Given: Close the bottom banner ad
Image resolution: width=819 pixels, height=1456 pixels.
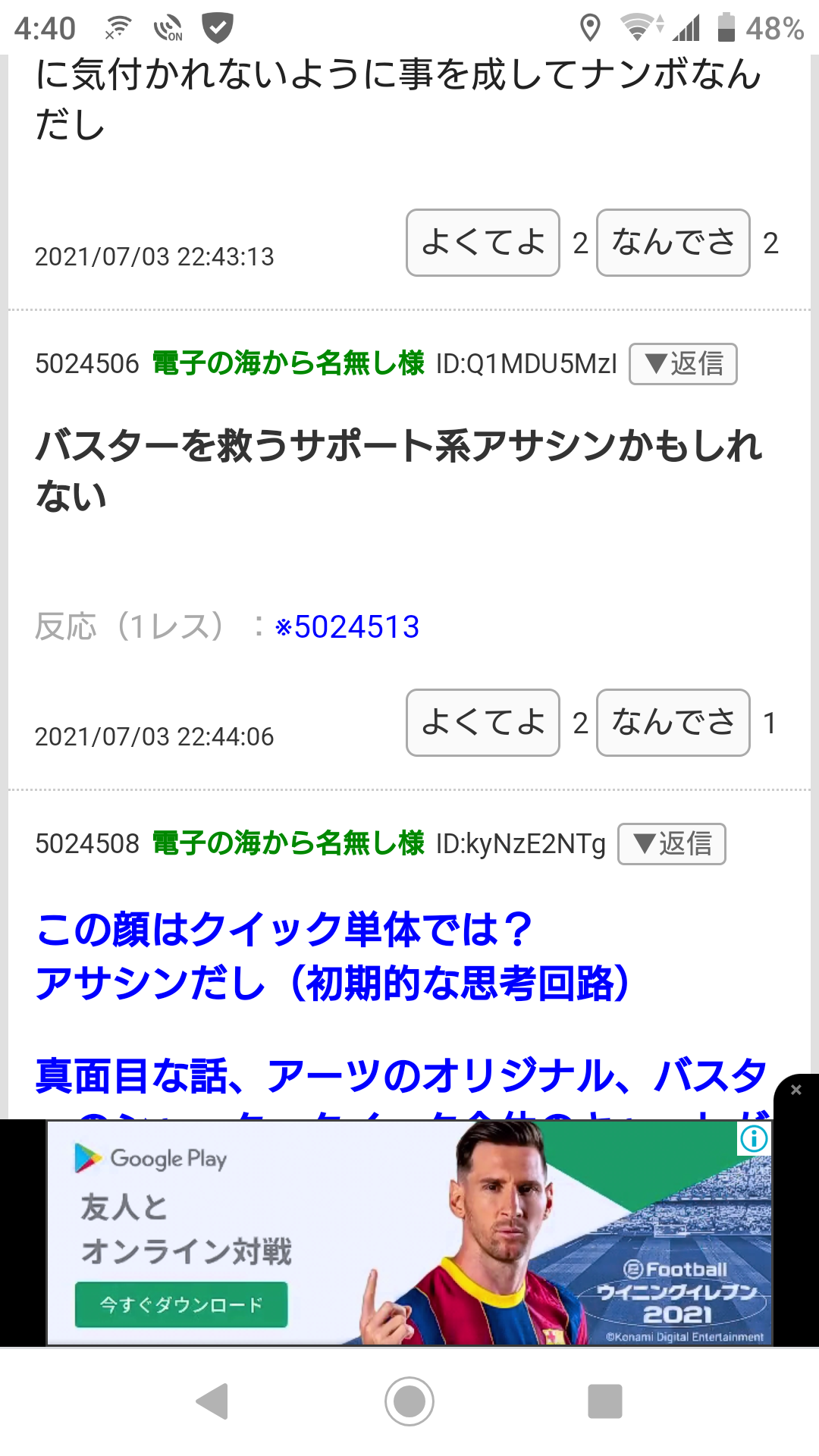Looking at the screenshot, I should pos(795,1090).
